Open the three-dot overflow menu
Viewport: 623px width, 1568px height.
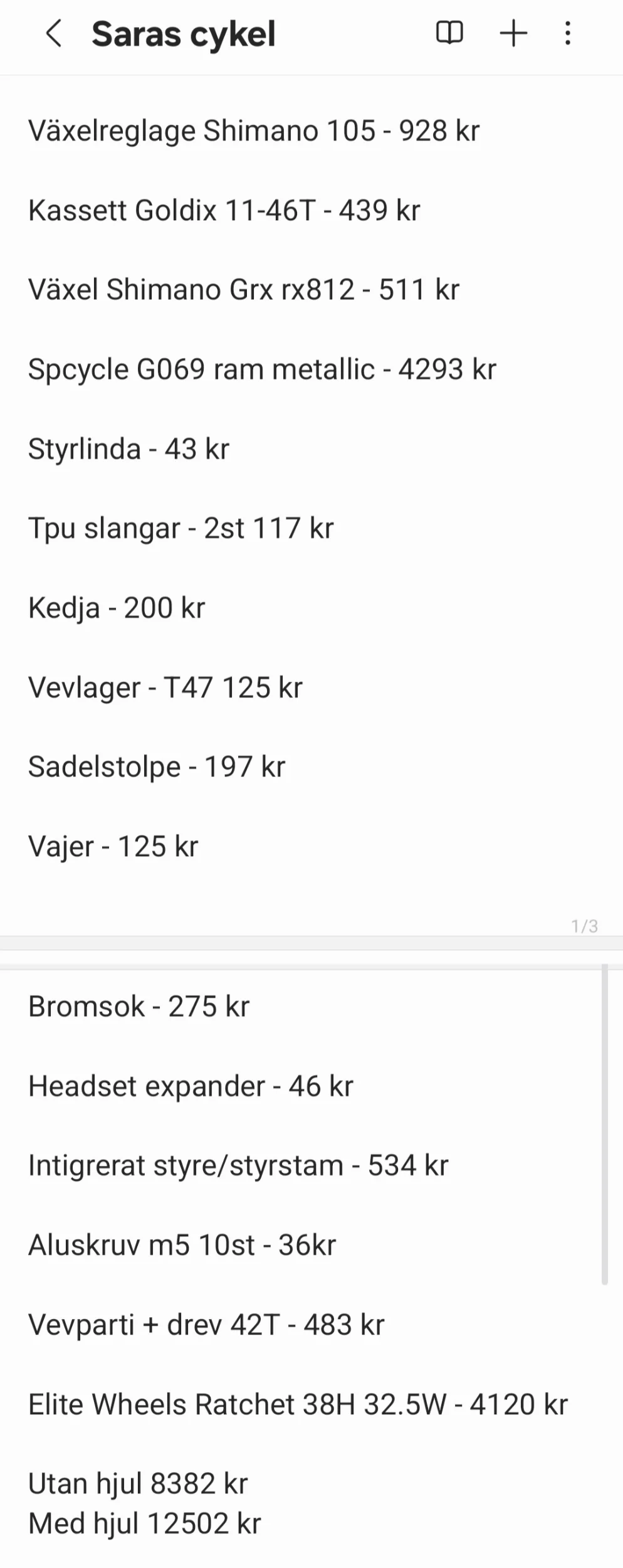click(x=568, y=33)
